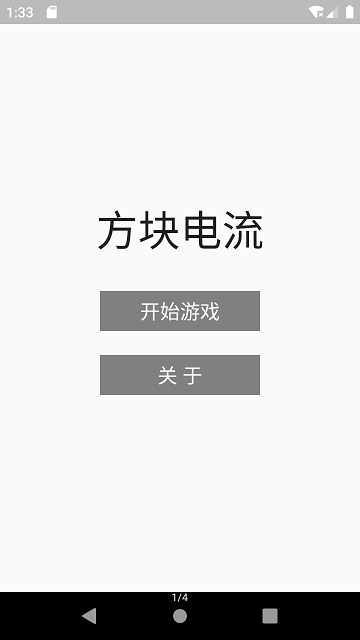This screenshot has height=640, width=360.
Task: Open the recent apps view
Action: tap(270, 616)
